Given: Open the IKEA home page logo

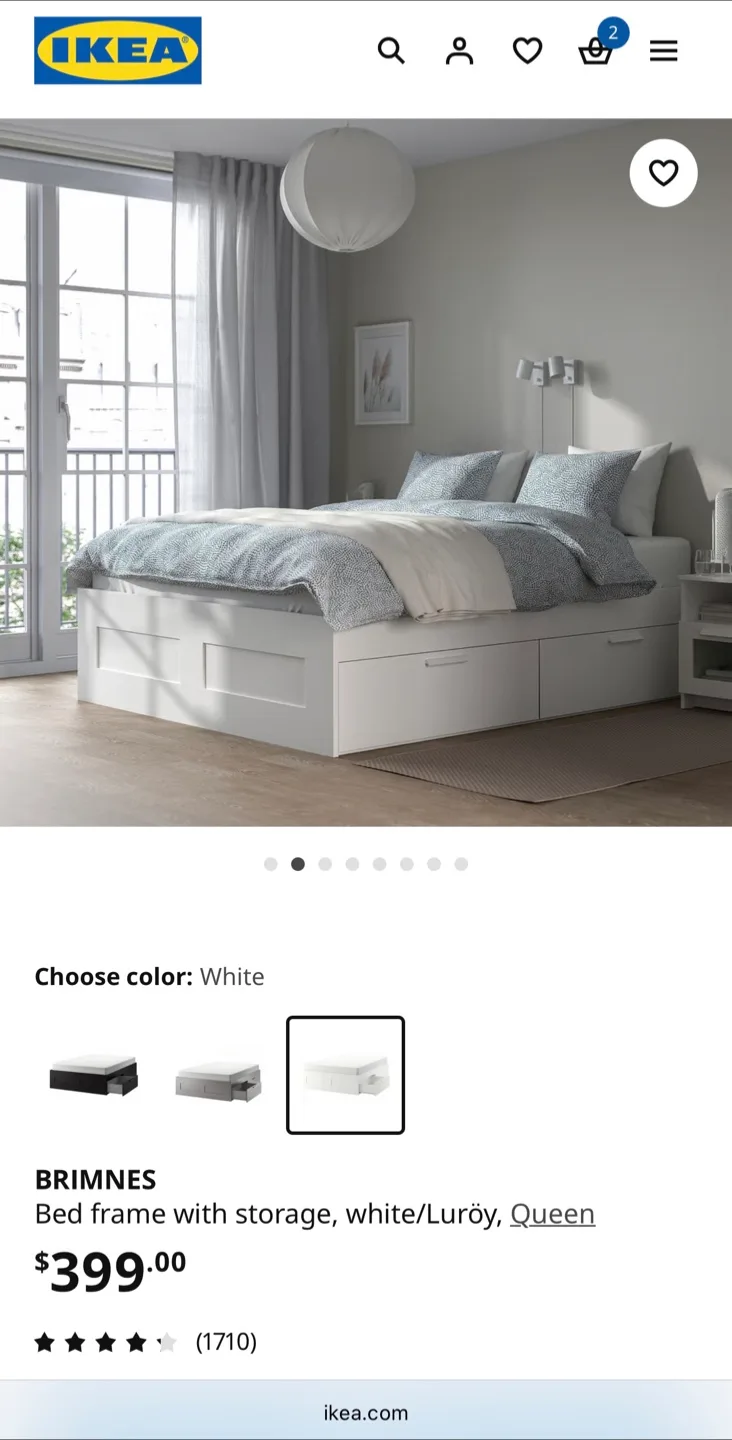Looking at the screenshot, I should (x=118, y=51).
